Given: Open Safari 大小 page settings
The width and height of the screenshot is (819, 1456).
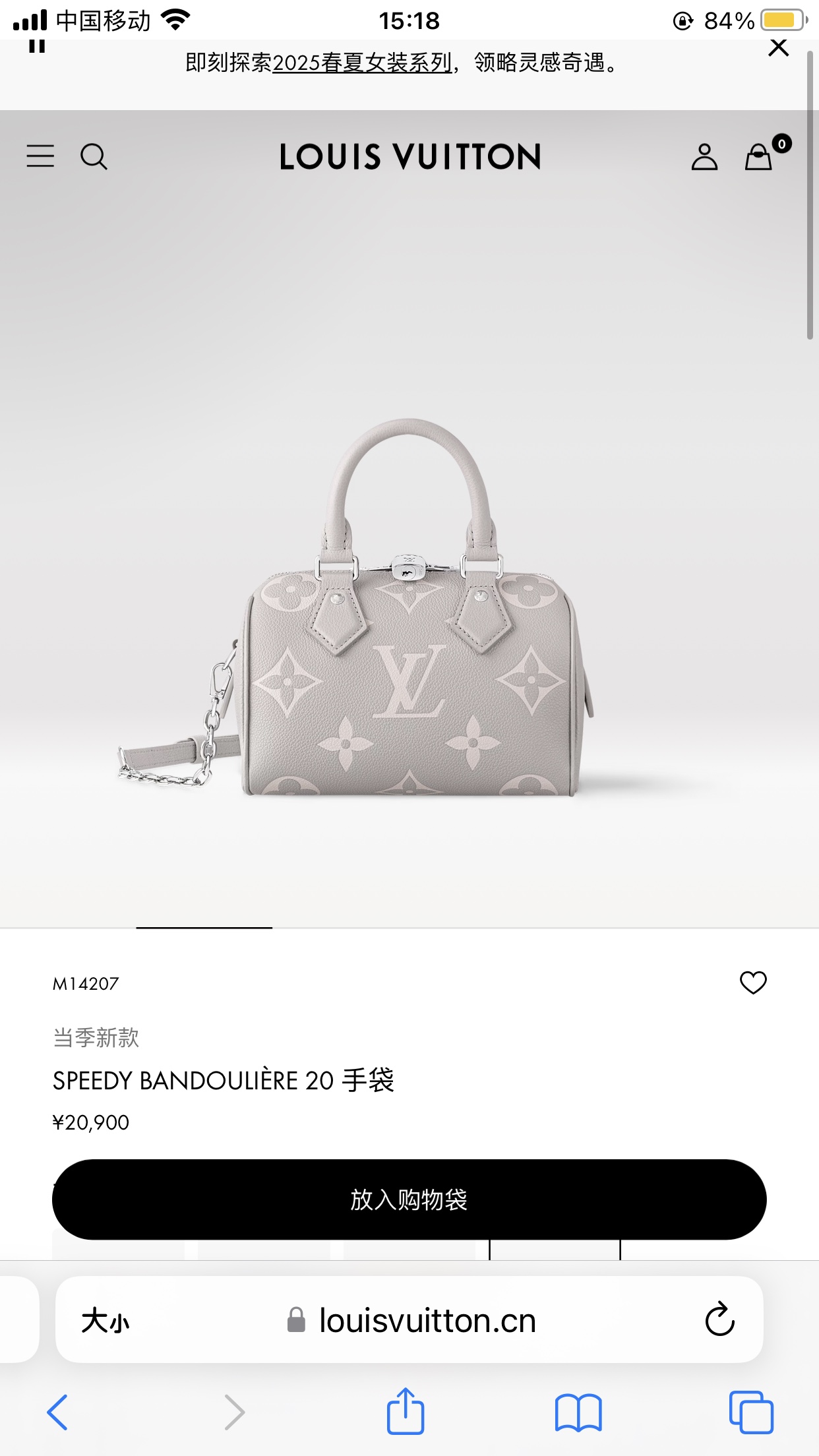Looking at the screenshot, I should pyautogui.click(x=105, y=1321).
